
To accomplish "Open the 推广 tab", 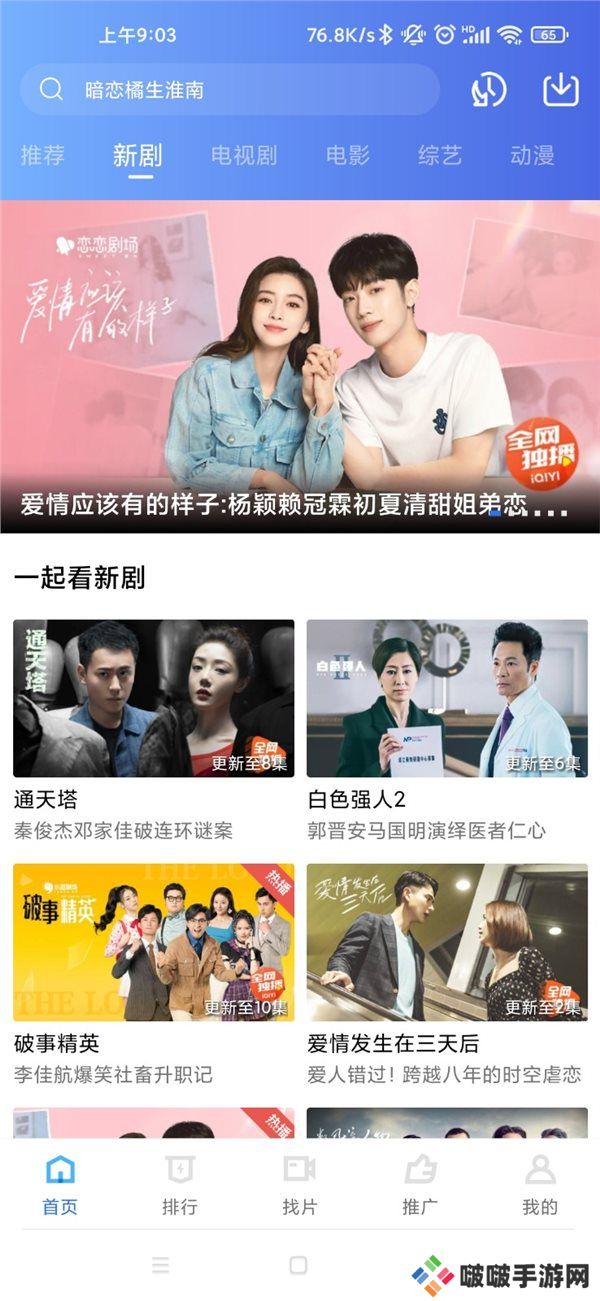I will pos(420,1185).
